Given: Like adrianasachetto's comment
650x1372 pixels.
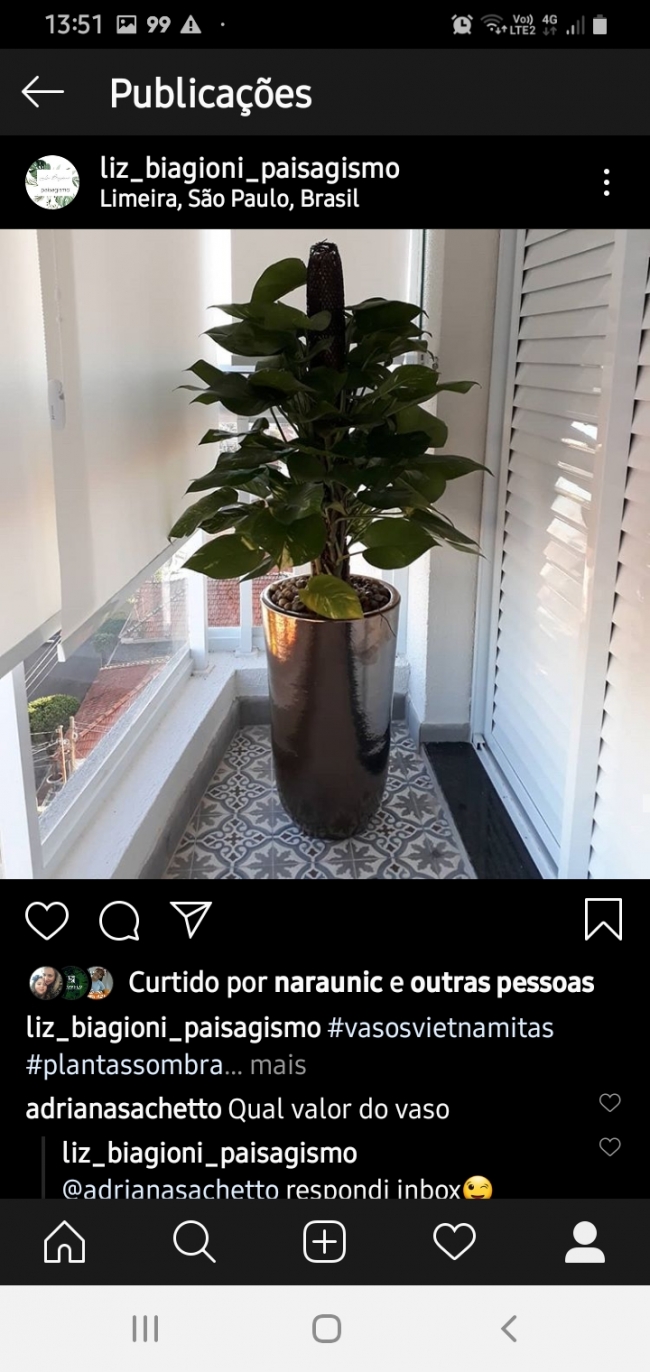Looking at the screenshot, I should (x=609, y=1103).
